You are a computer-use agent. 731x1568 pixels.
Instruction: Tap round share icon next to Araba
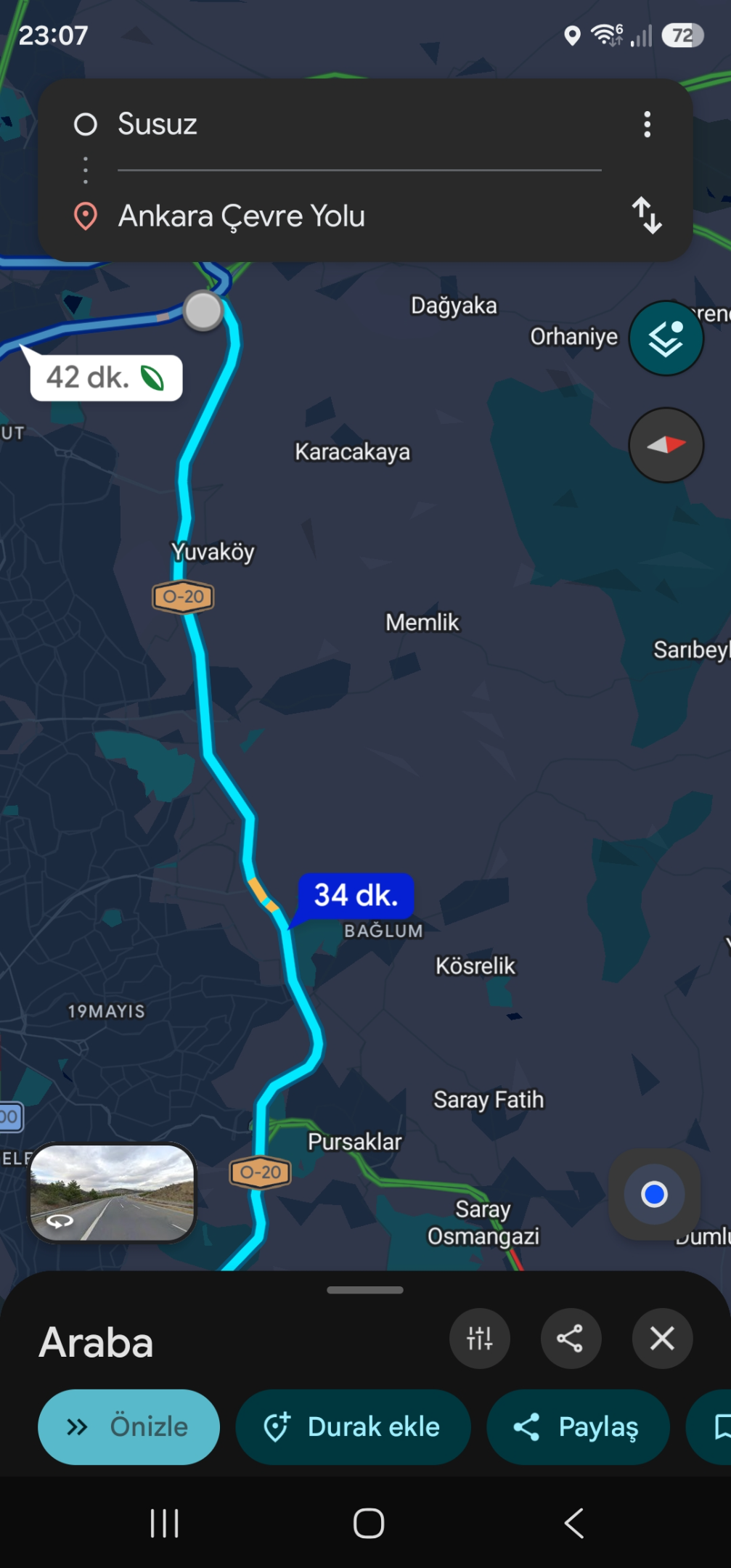(x=571, y=1338)
